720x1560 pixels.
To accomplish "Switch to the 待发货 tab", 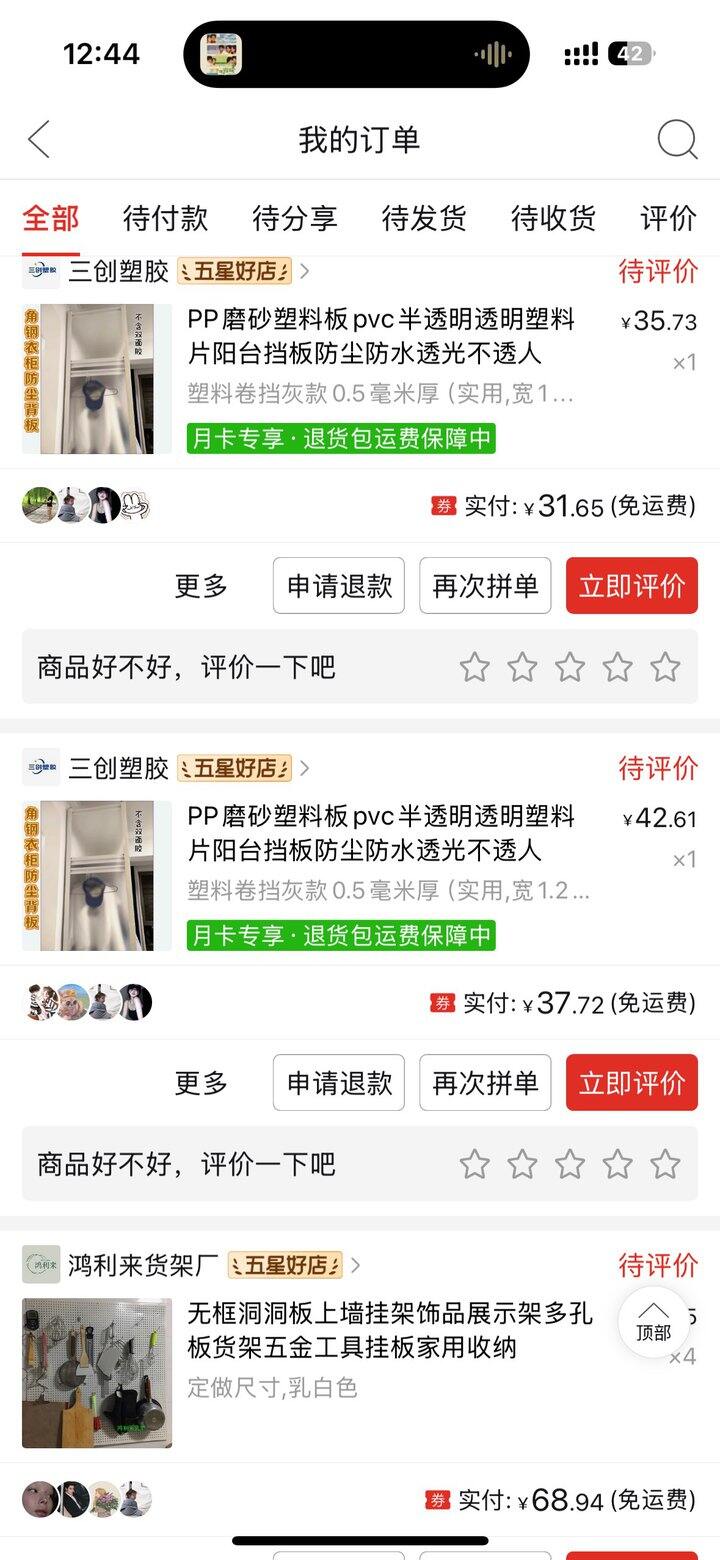I will pos(424,218).
